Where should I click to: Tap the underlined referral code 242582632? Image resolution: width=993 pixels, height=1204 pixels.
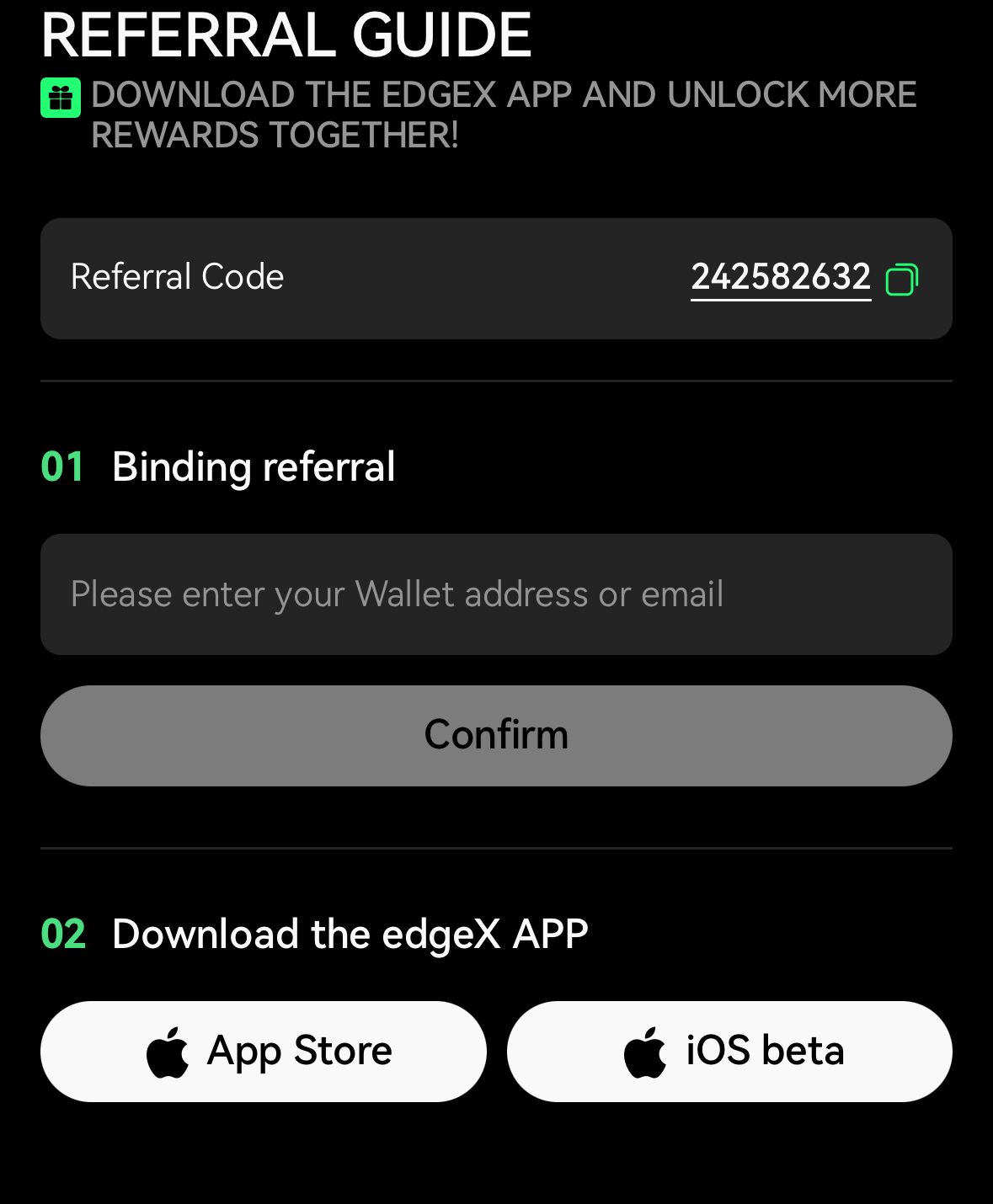(x=780, y=277)
